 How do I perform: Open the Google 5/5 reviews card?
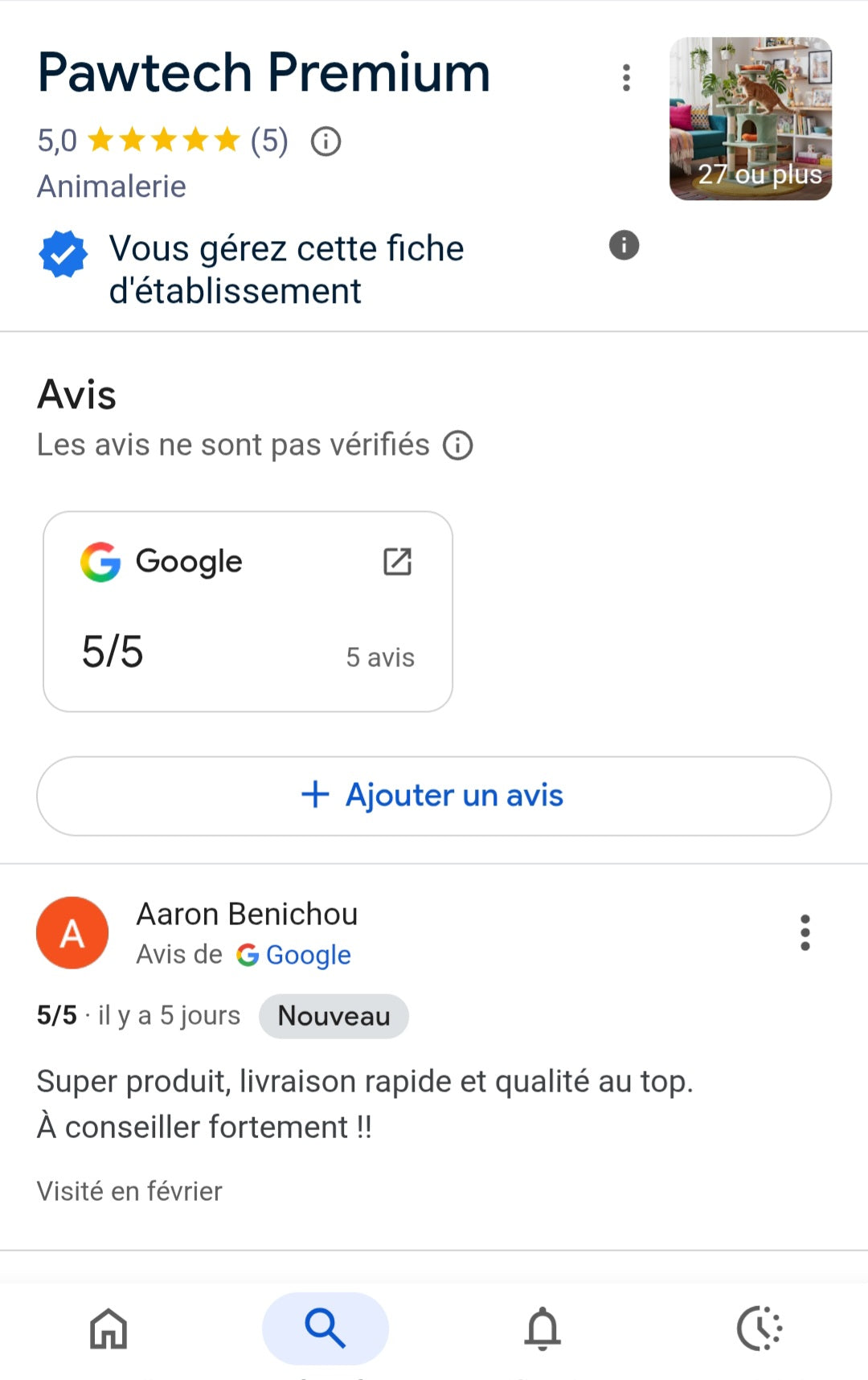tap(248, 611)
